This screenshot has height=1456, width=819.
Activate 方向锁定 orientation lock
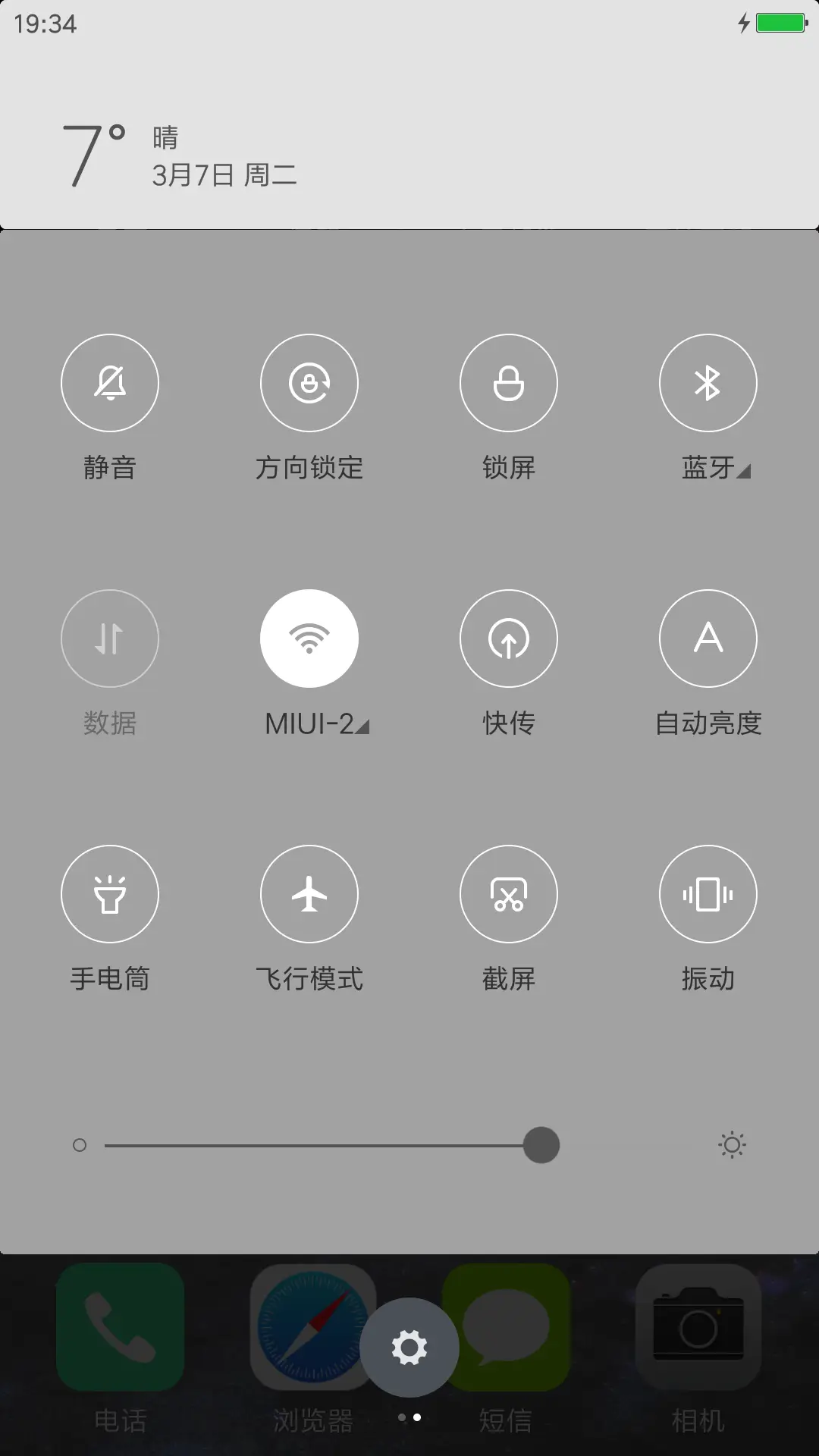pyautogui.click(x=309, y=383)
